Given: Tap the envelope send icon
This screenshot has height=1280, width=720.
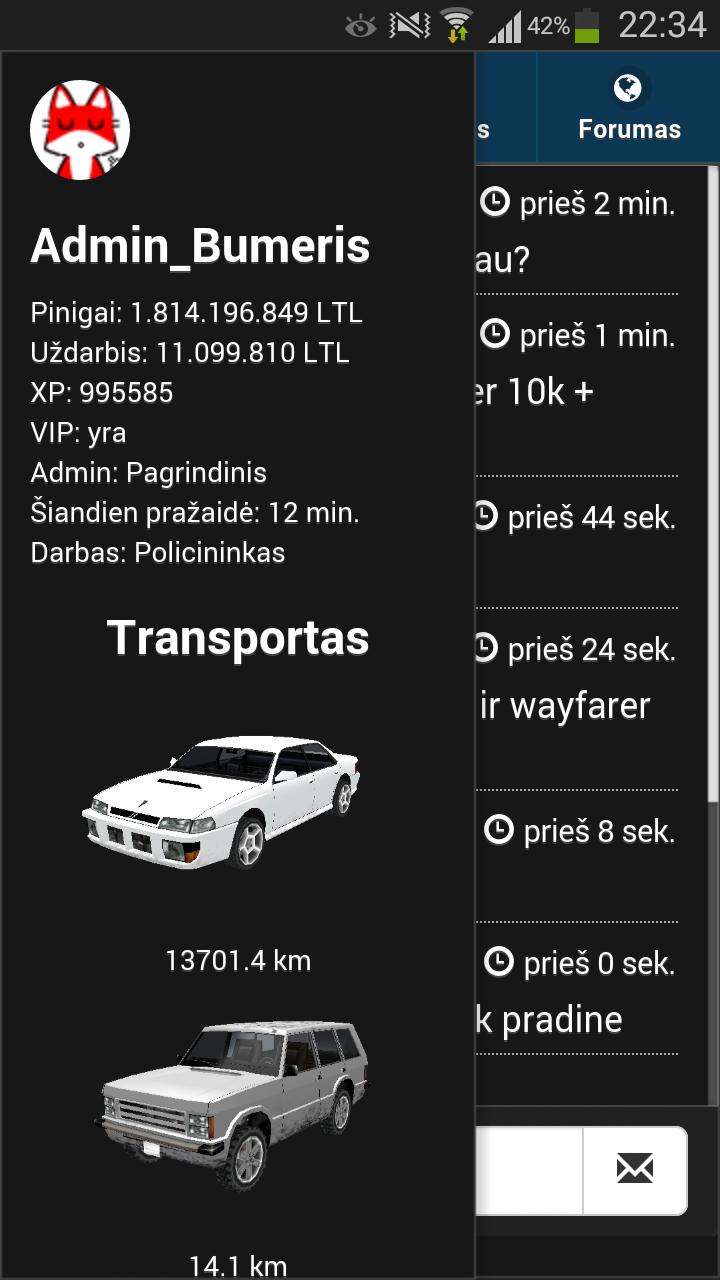Looking at the screenshot, I should click(636, 1170).
